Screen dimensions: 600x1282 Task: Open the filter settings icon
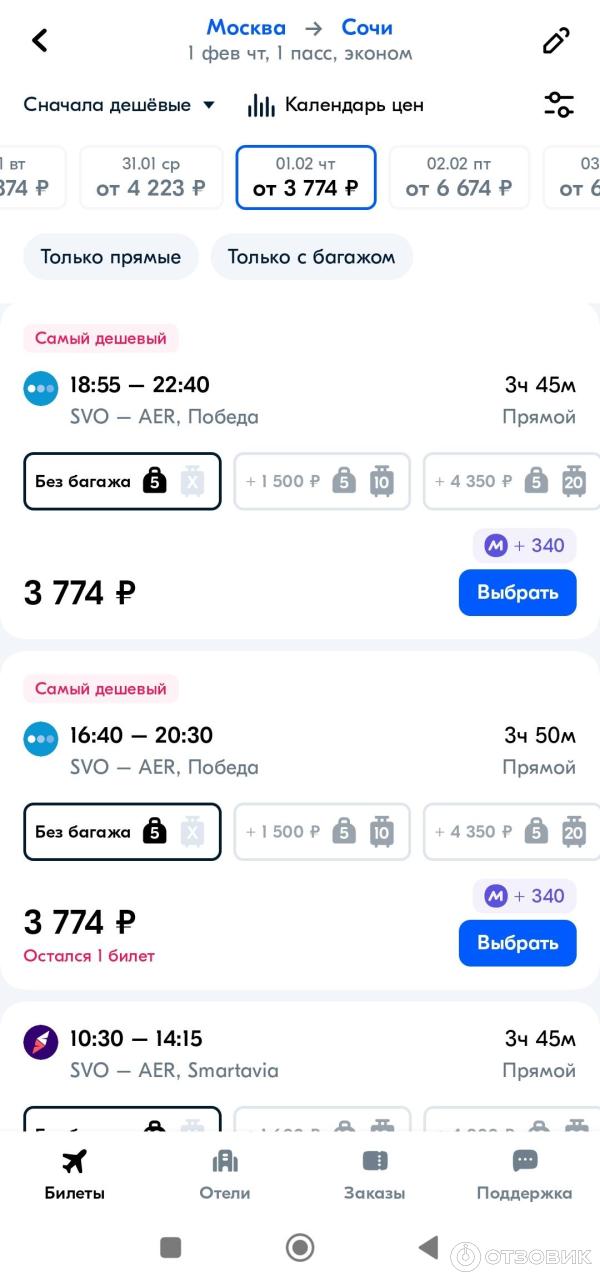click(558, 104)
